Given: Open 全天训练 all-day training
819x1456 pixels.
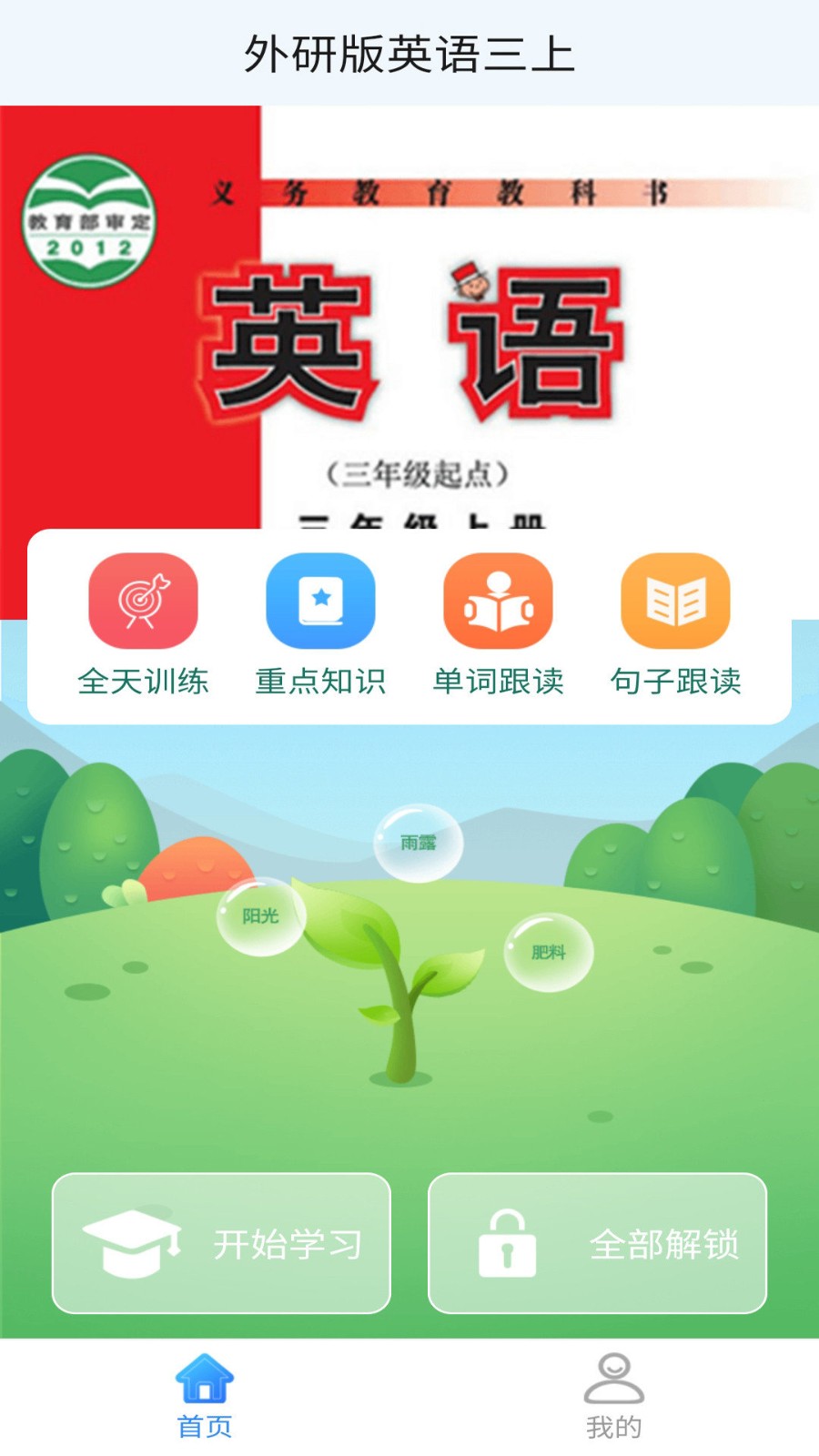Looking at the screenshot, I should [143, 624].
